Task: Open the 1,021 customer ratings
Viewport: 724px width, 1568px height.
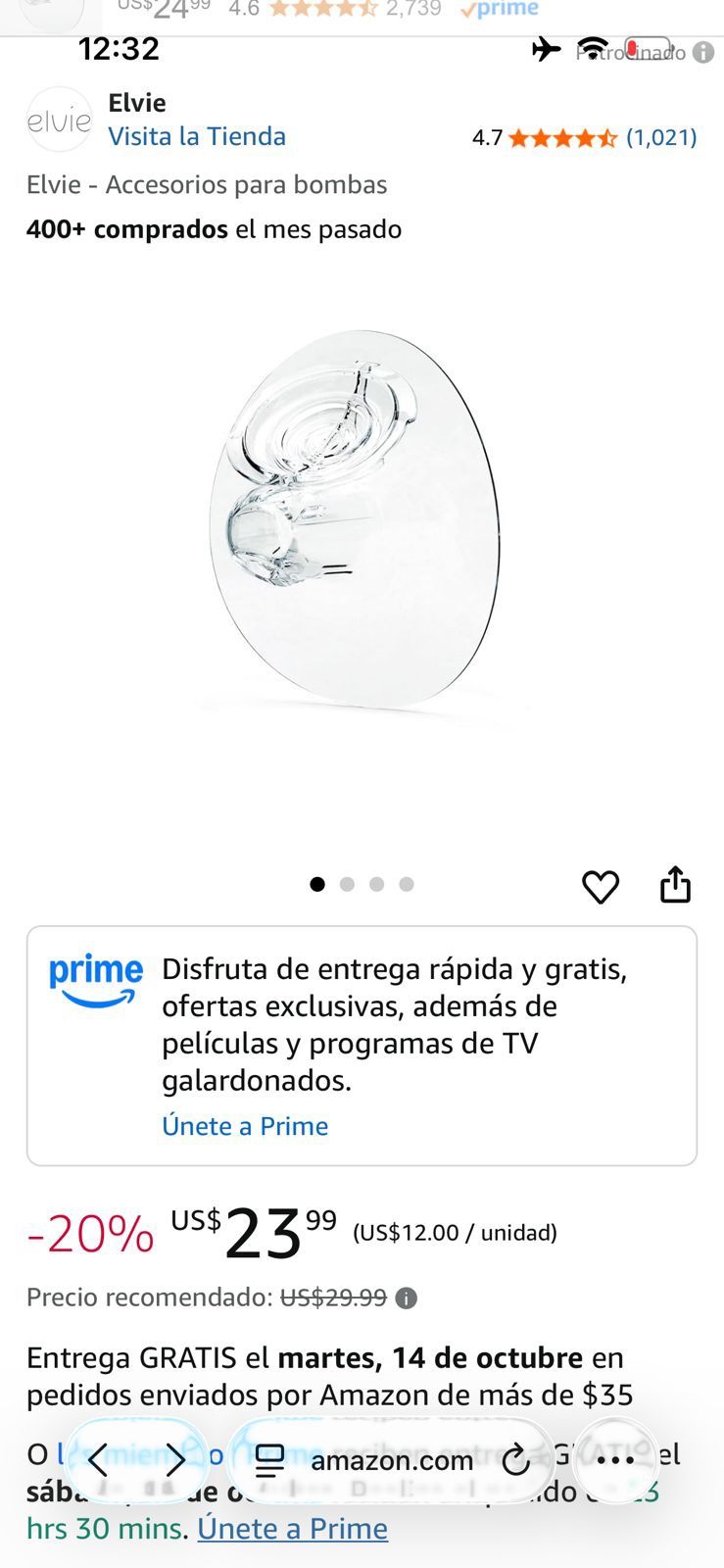Action: click(661, 137)
